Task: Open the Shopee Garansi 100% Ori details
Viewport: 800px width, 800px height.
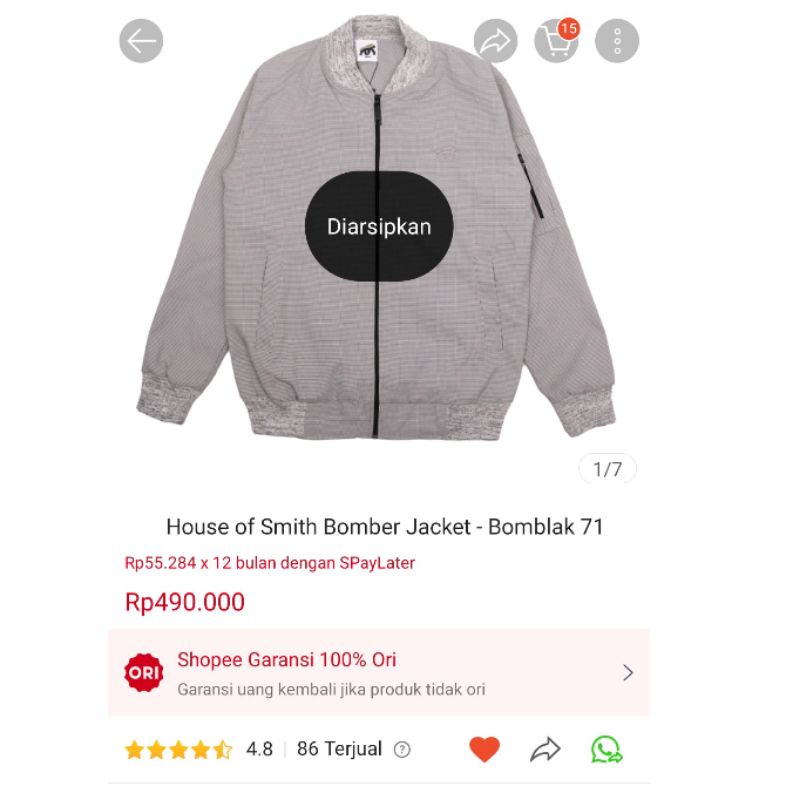Action: tap(378, 672)
